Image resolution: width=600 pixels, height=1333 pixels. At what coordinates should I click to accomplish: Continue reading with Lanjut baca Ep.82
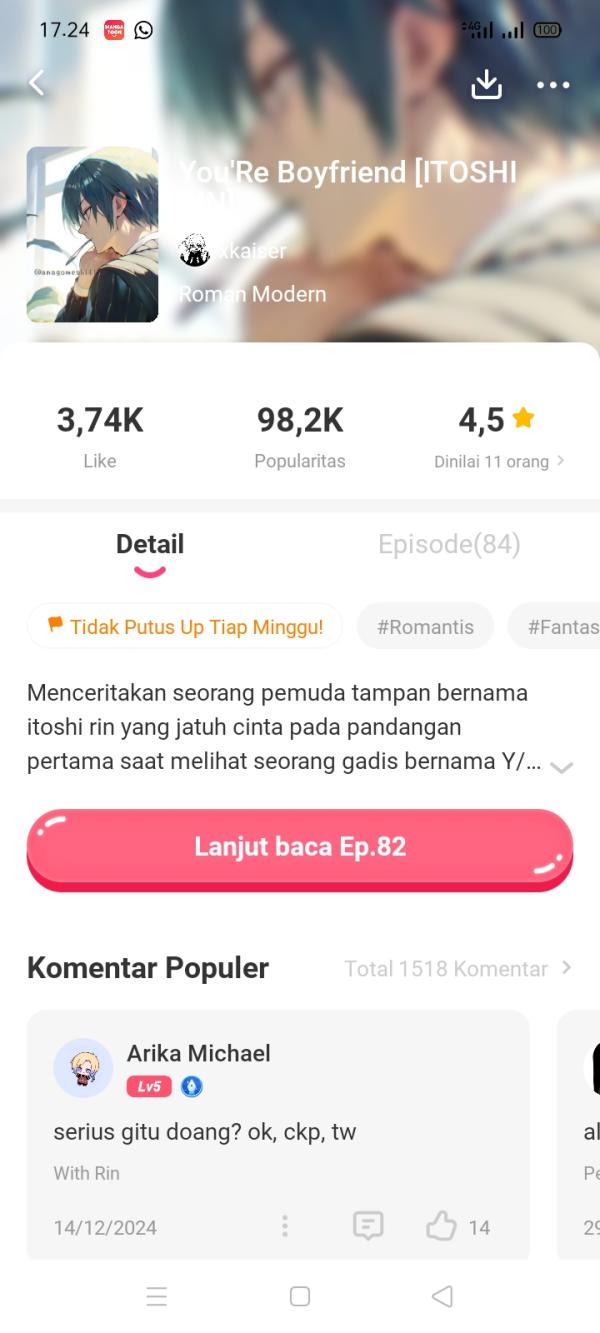[300, 847]
